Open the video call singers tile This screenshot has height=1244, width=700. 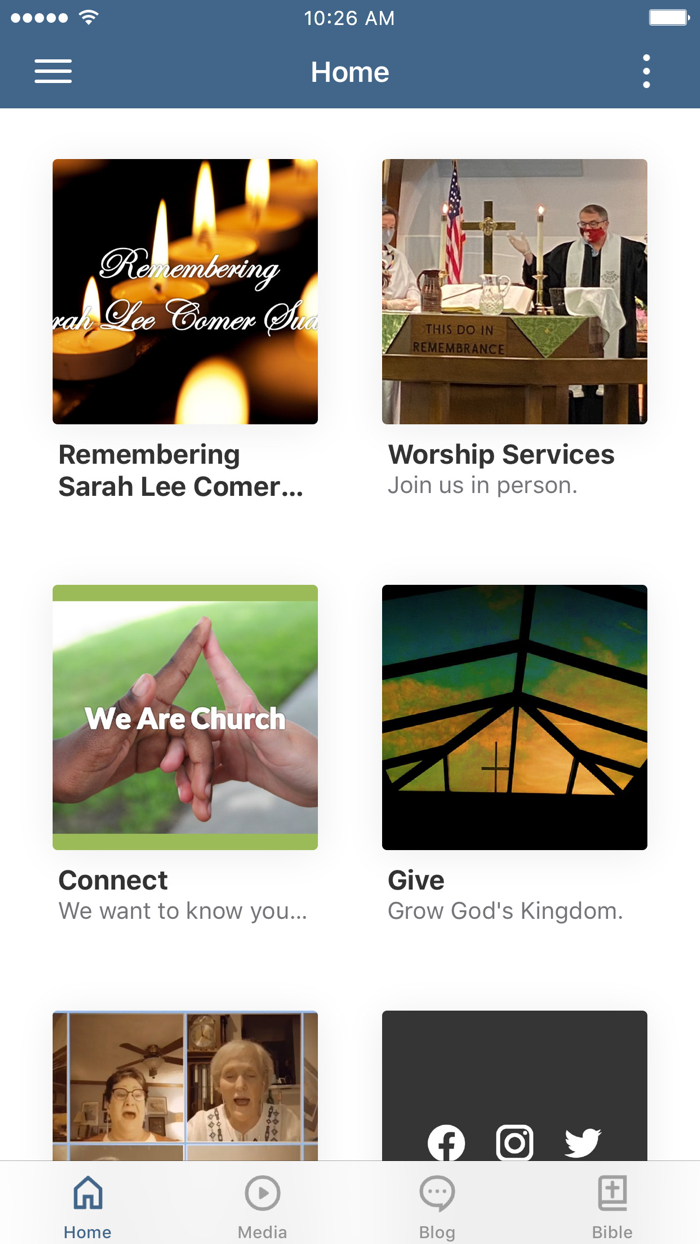pyautogui.click(x=185, y=1085)
